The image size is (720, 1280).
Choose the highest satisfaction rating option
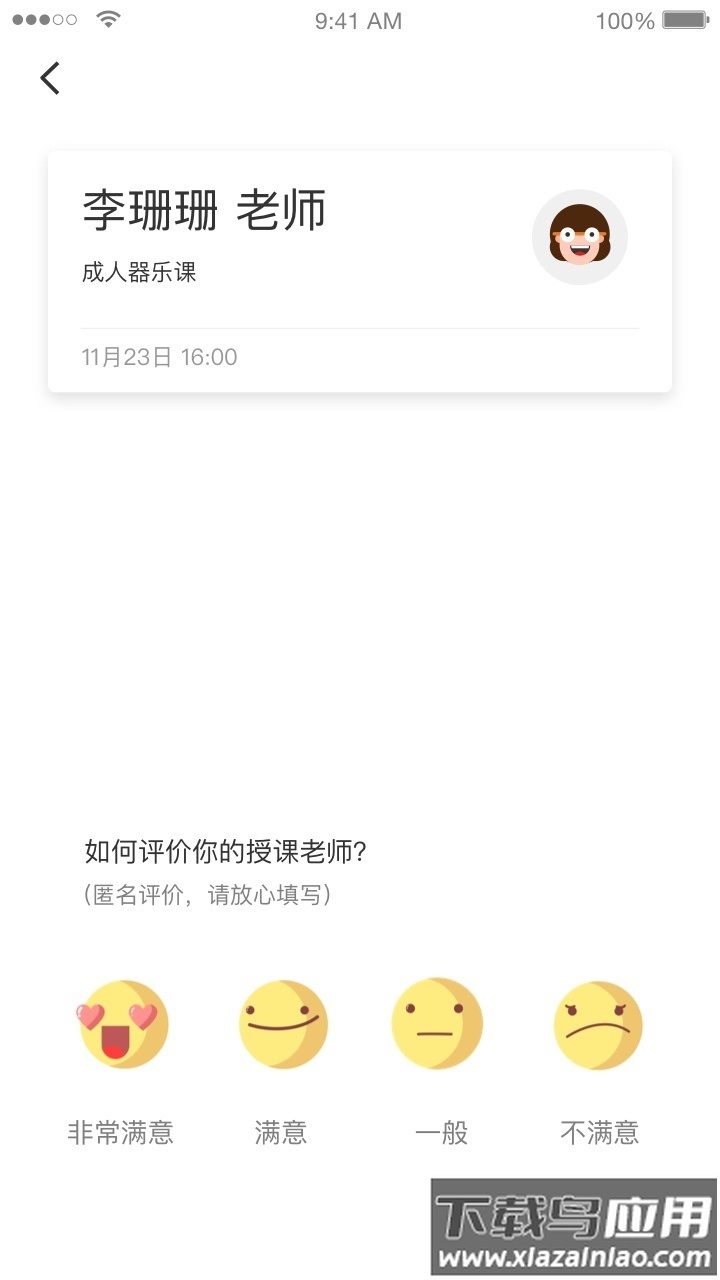point(123,1023)
